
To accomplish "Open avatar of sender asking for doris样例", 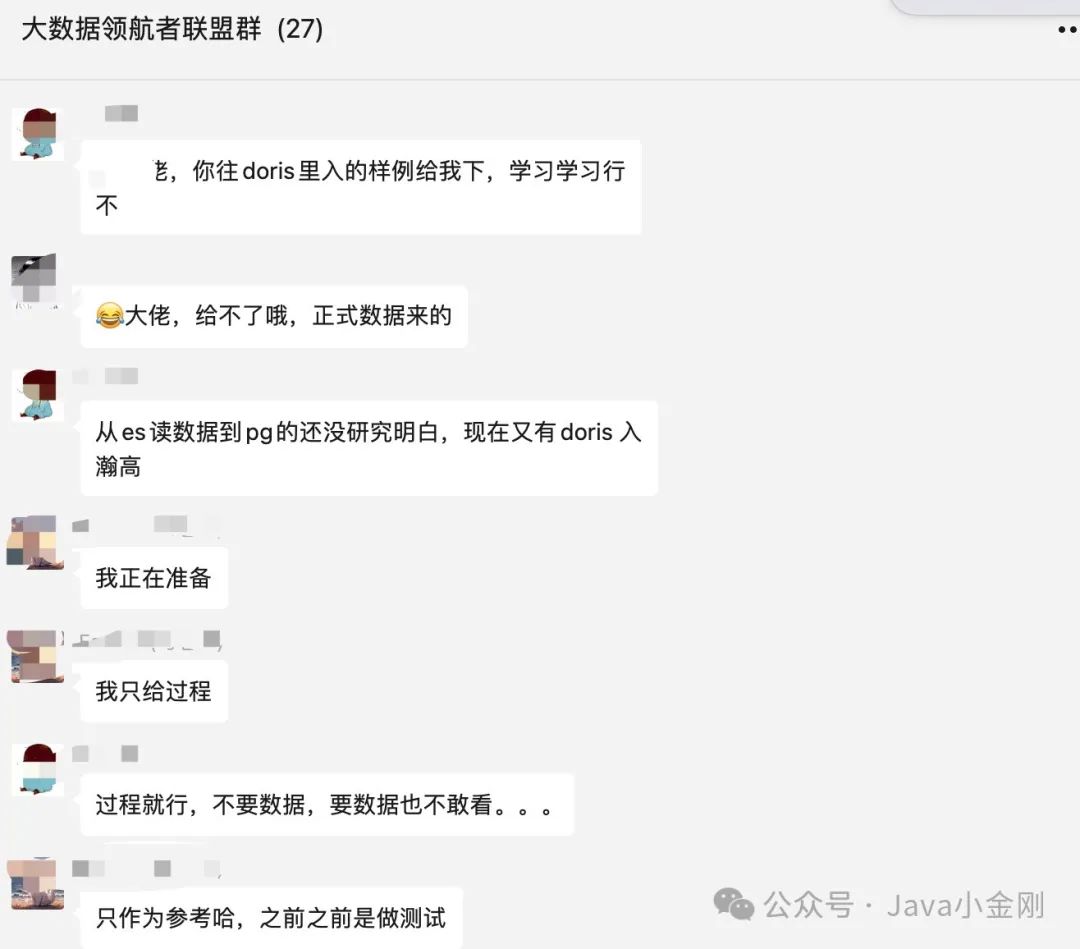I will (37, 134).
